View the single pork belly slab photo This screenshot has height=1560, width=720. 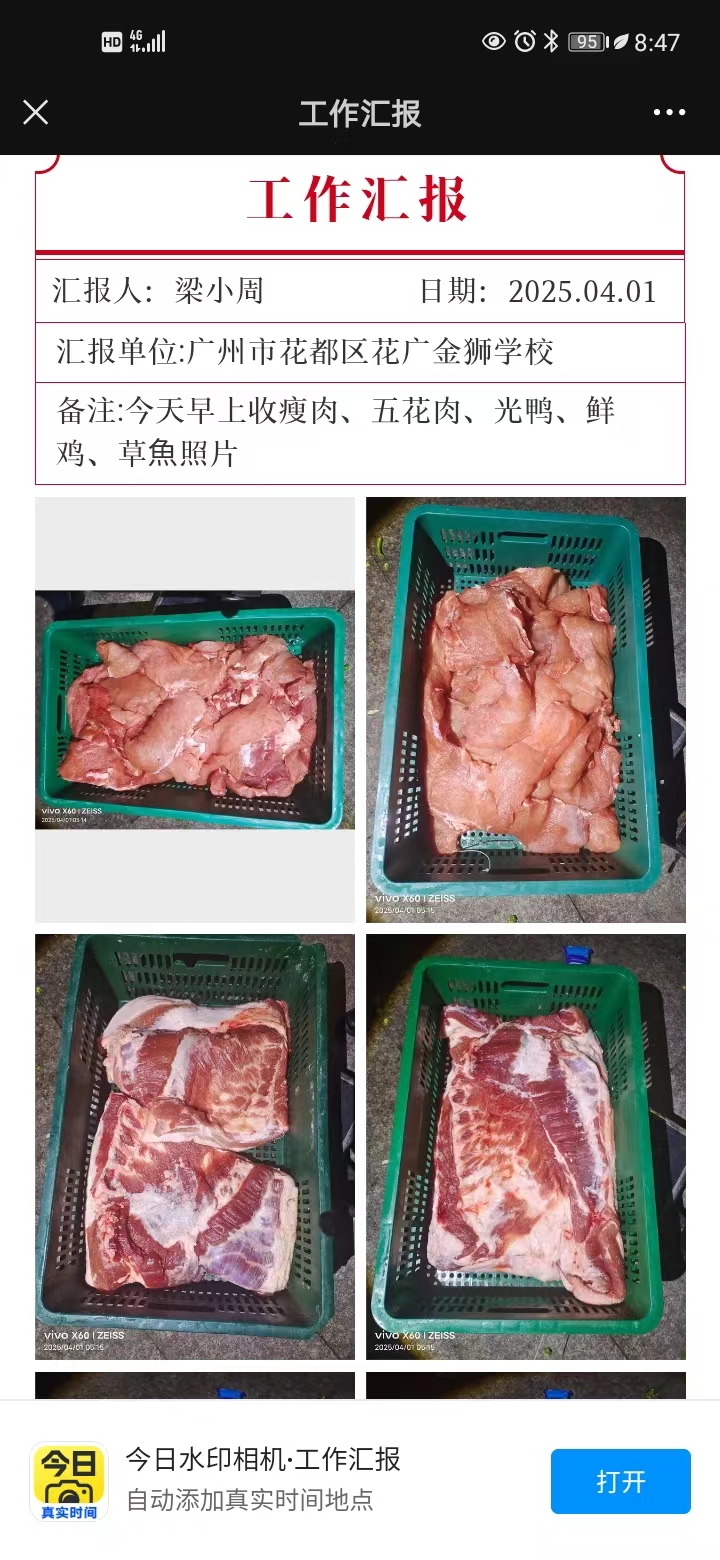[526, 1146]
